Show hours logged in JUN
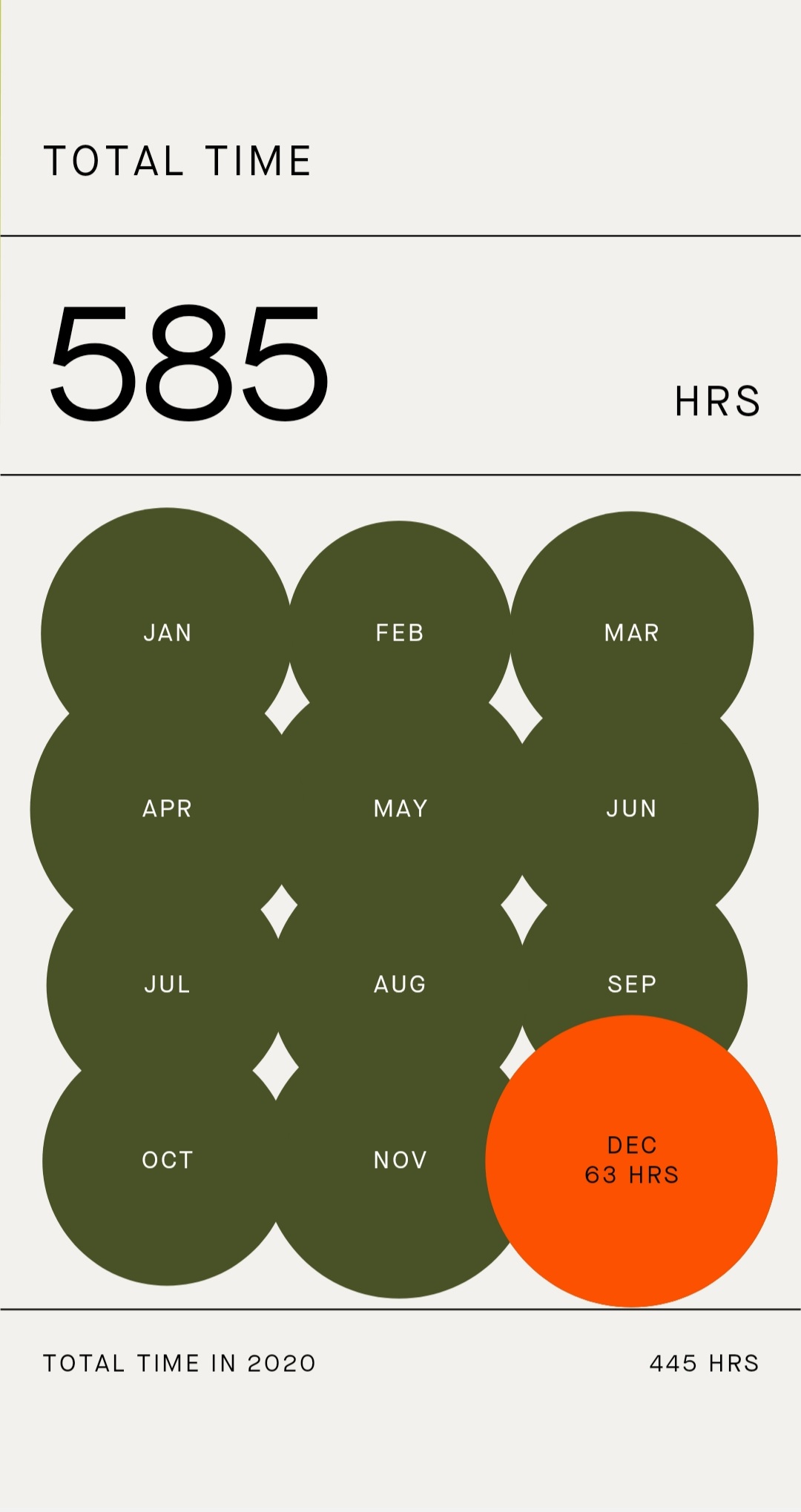801x1512 pixels. (x=632, y=808)
